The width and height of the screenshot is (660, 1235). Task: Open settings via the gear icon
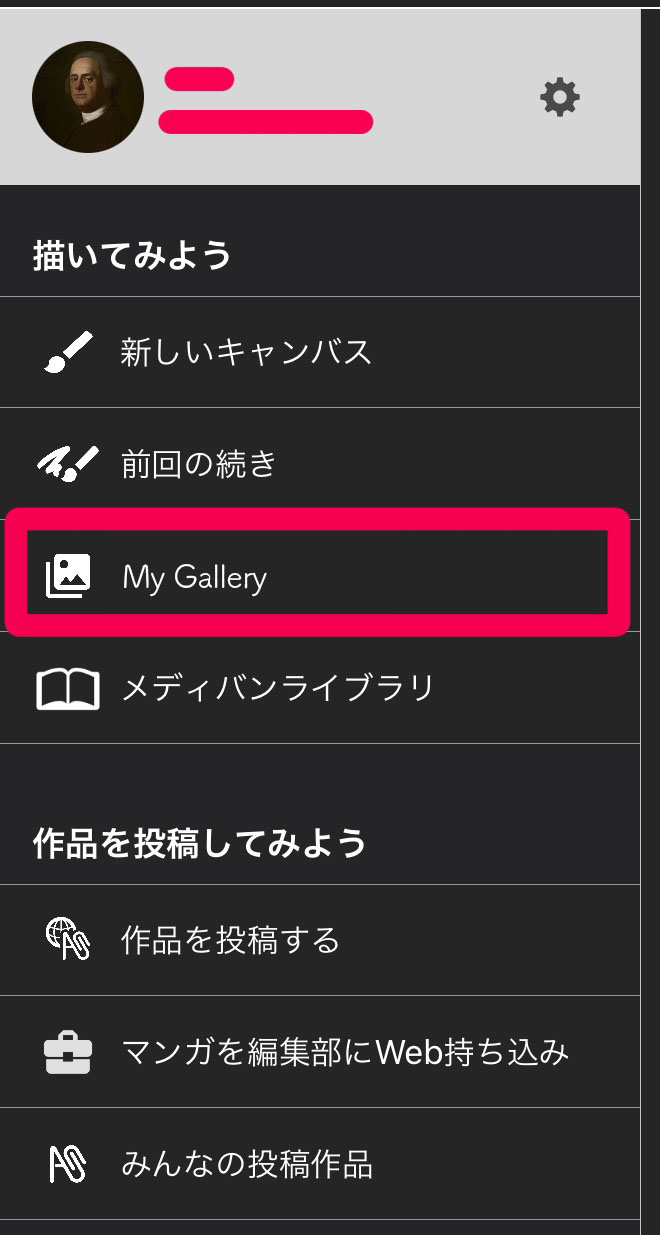pos(559,97)
